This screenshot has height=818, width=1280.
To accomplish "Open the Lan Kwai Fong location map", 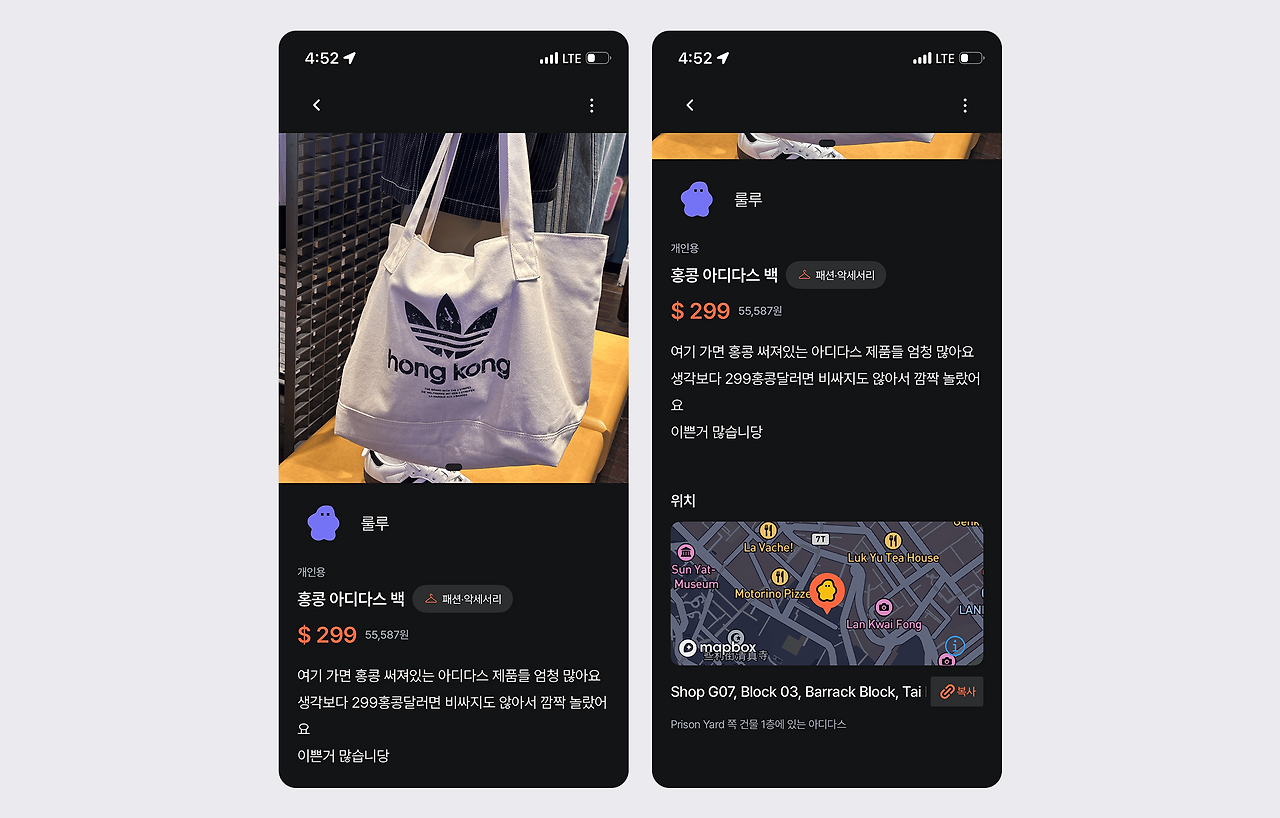I will pos(827,593).
